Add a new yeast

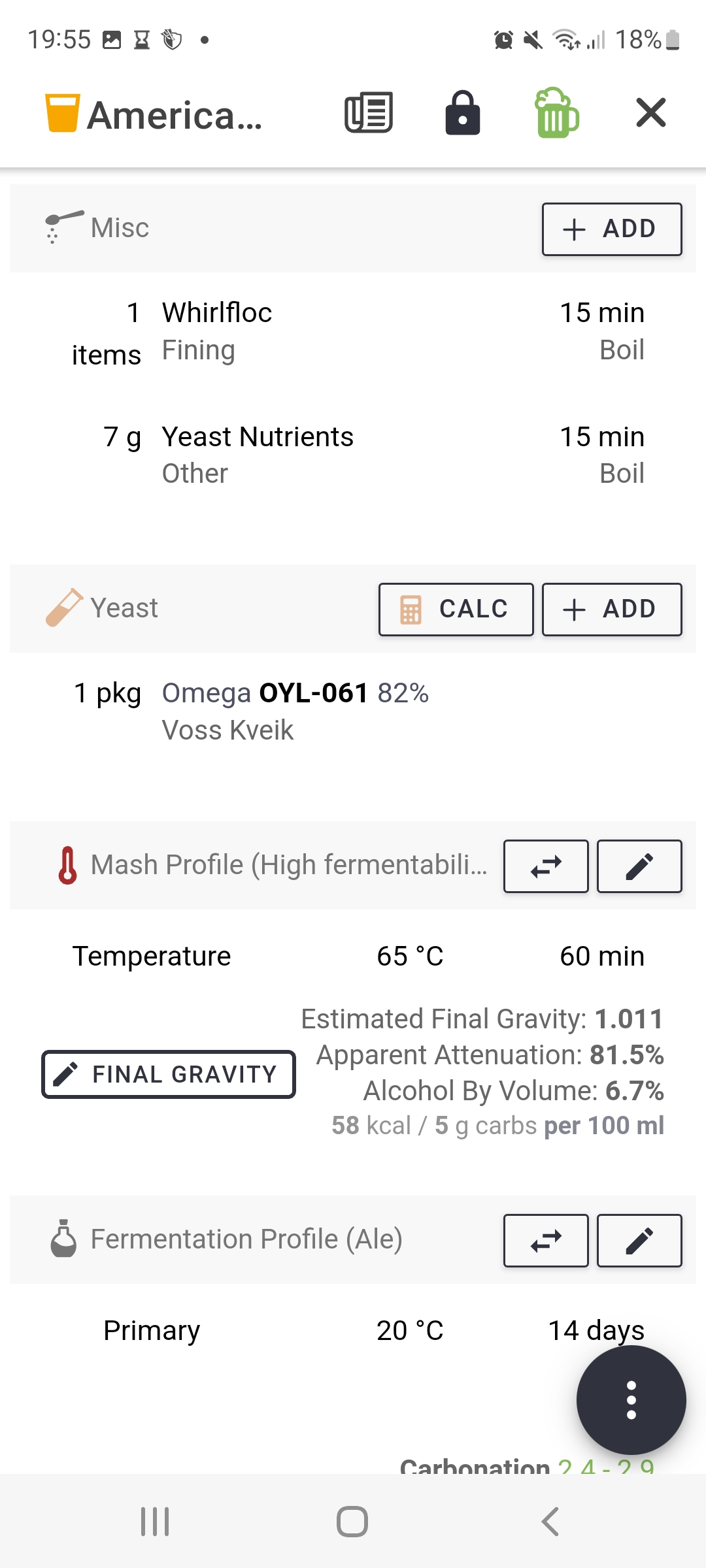612,610
